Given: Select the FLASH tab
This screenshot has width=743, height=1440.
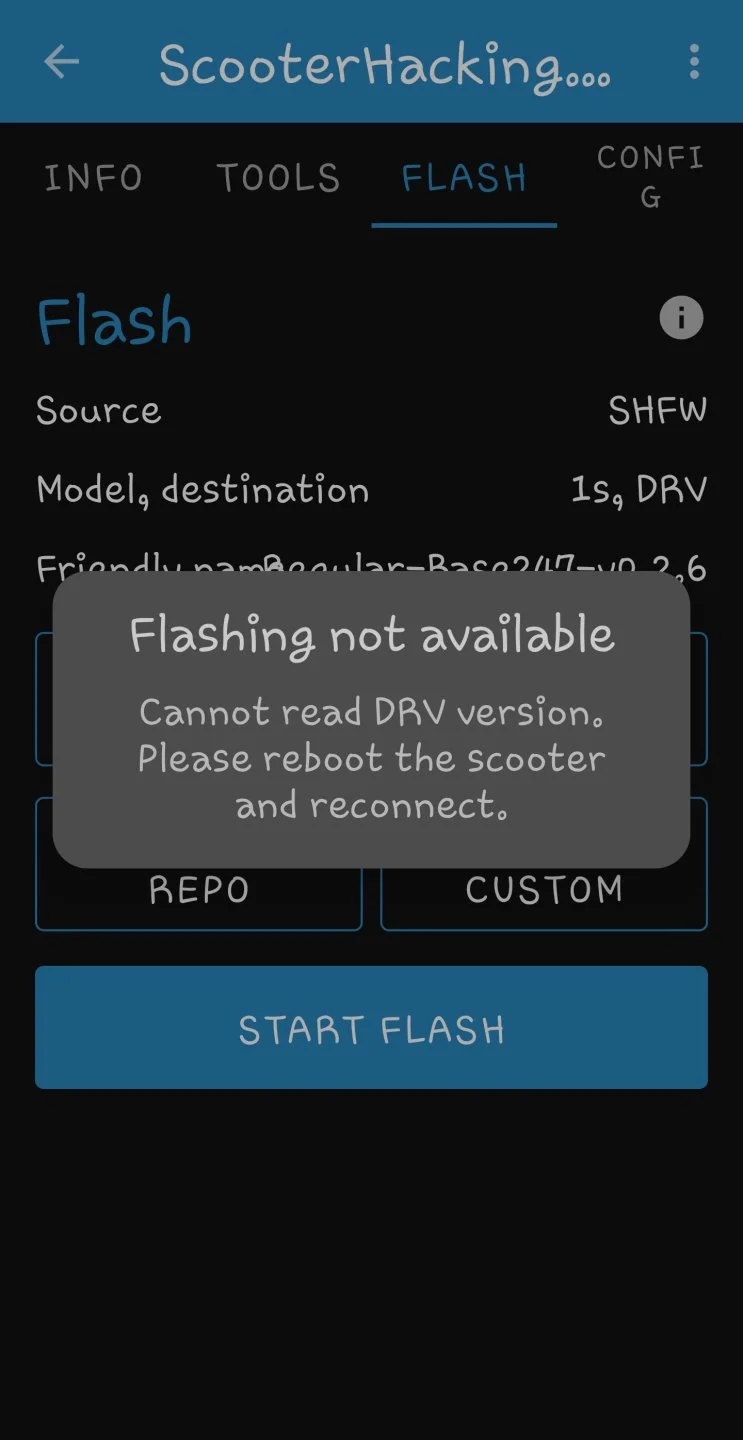Looking at the screenshot, I should pos(464,178).
